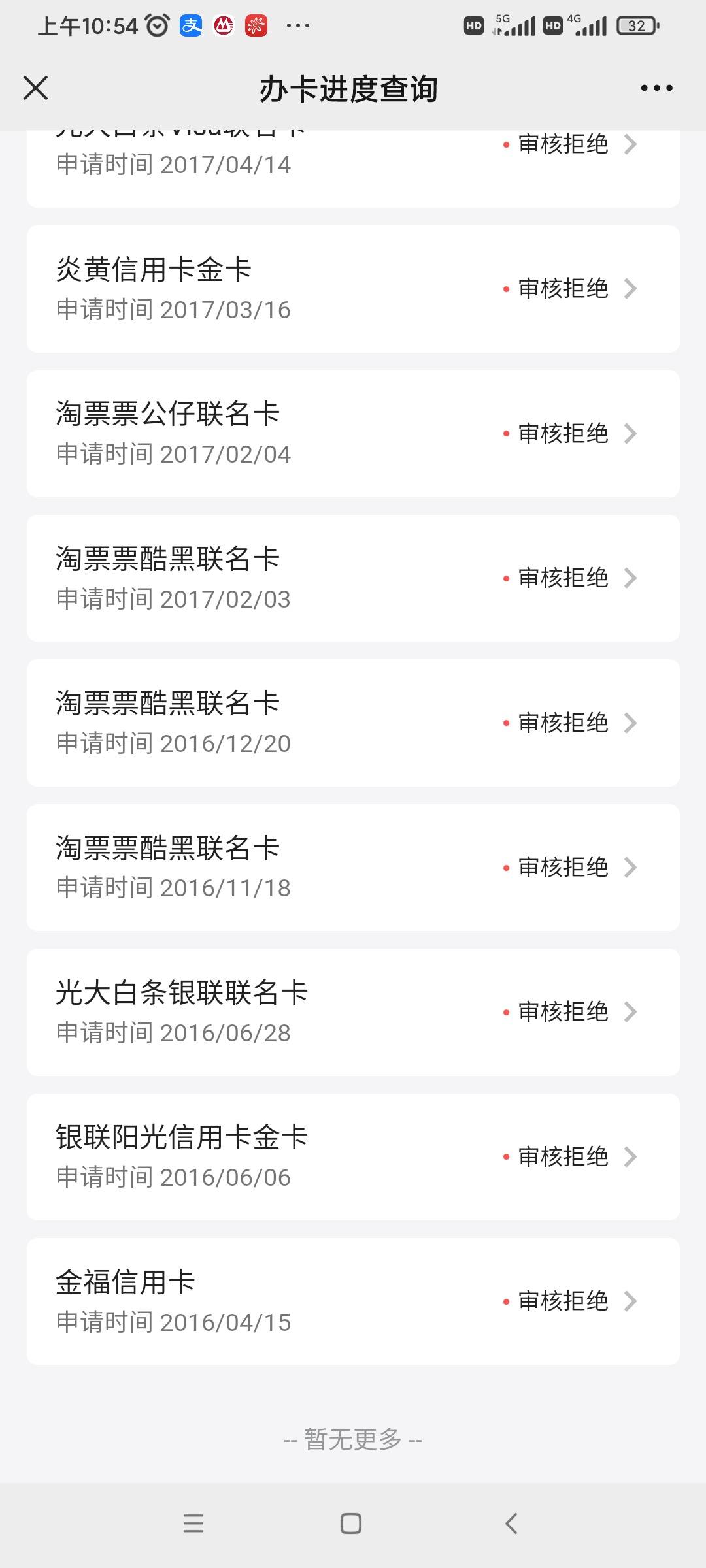Tap the system back button

click(512, 1524)
